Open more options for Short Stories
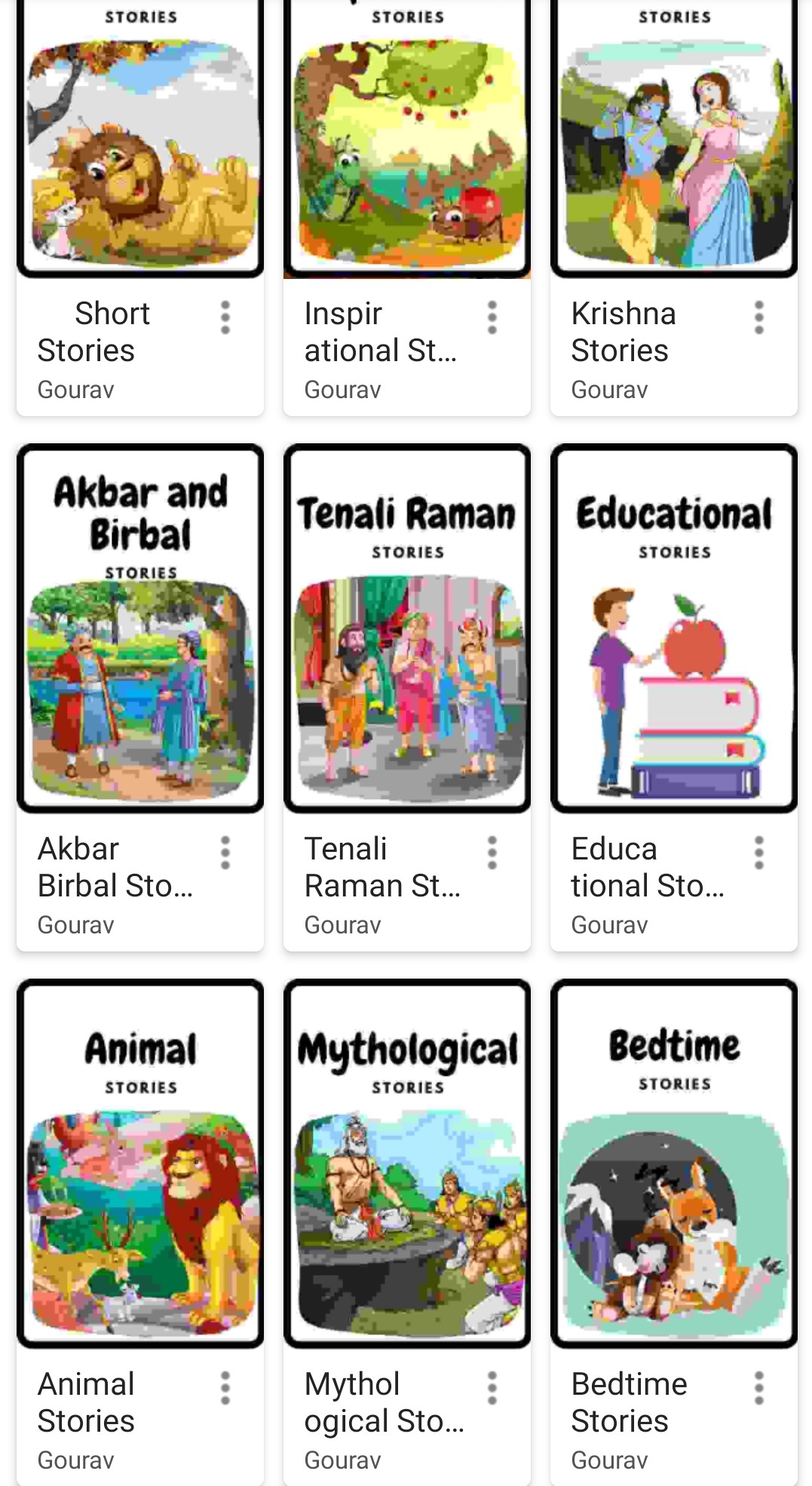The width and height of the screenshot is (812, 1486). click(x=225, y=317)
